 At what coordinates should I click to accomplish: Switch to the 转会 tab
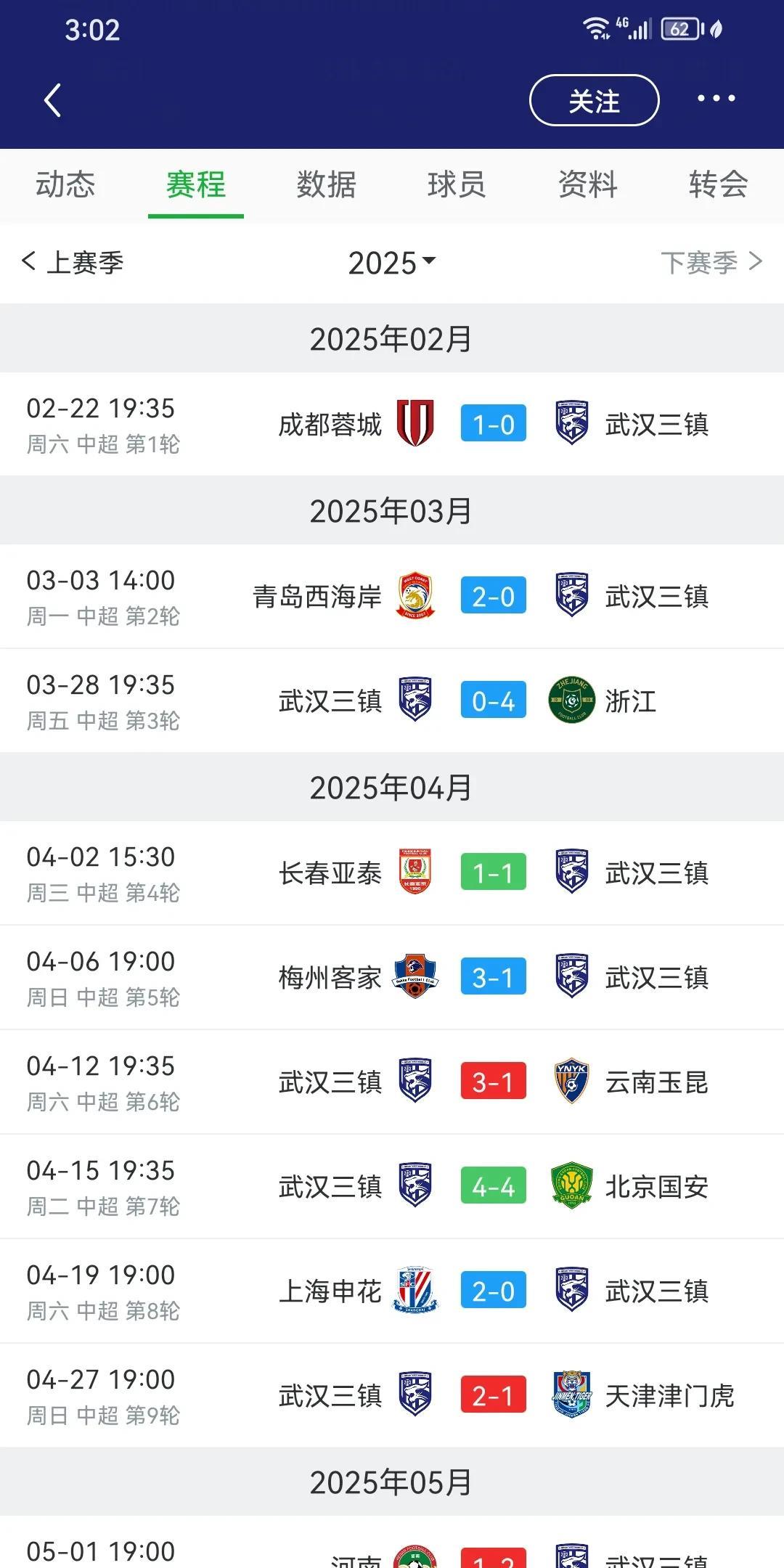click(x=718, y=184)
